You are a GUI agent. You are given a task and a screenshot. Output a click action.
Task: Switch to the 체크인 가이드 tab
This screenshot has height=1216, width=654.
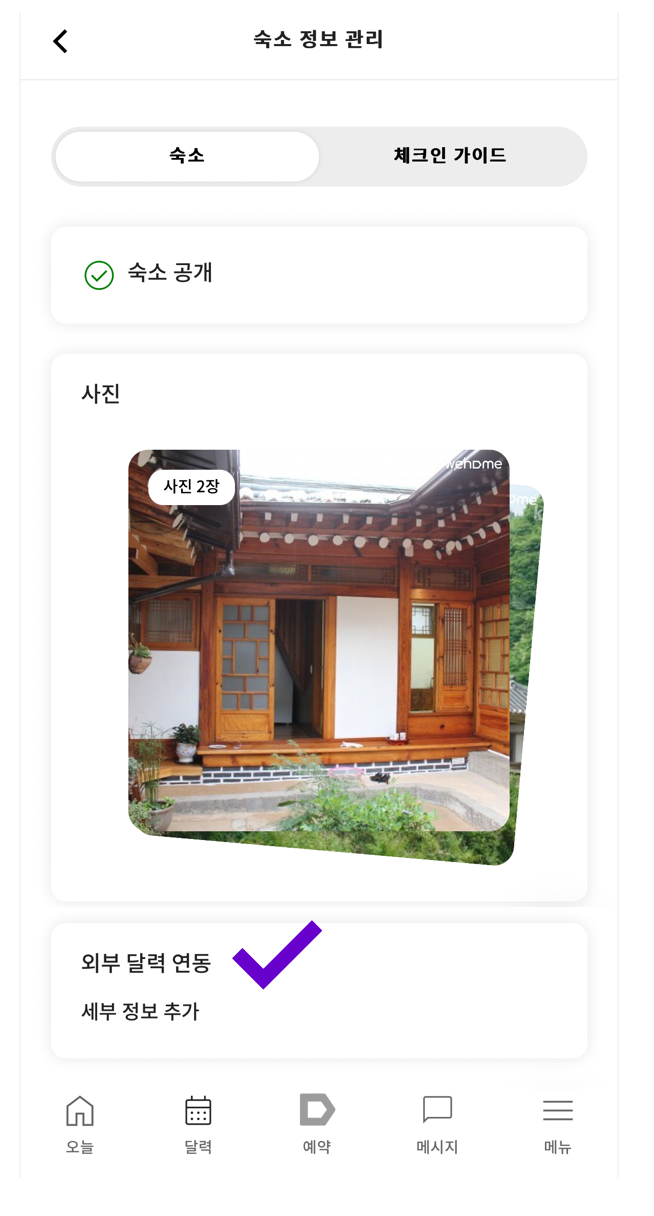tap(450, 156)
